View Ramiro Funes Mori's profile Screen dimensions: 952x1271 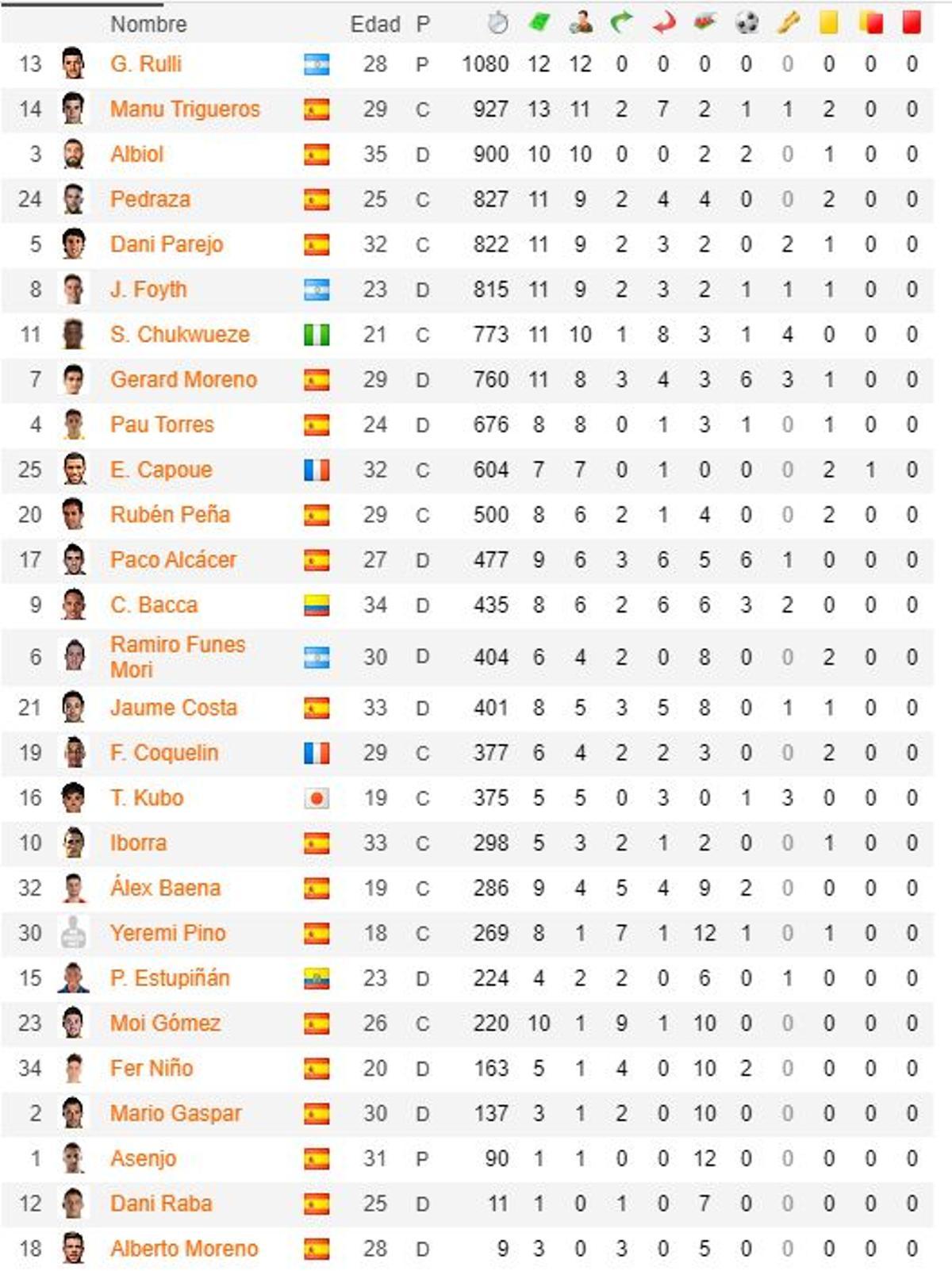click(177, 656)
